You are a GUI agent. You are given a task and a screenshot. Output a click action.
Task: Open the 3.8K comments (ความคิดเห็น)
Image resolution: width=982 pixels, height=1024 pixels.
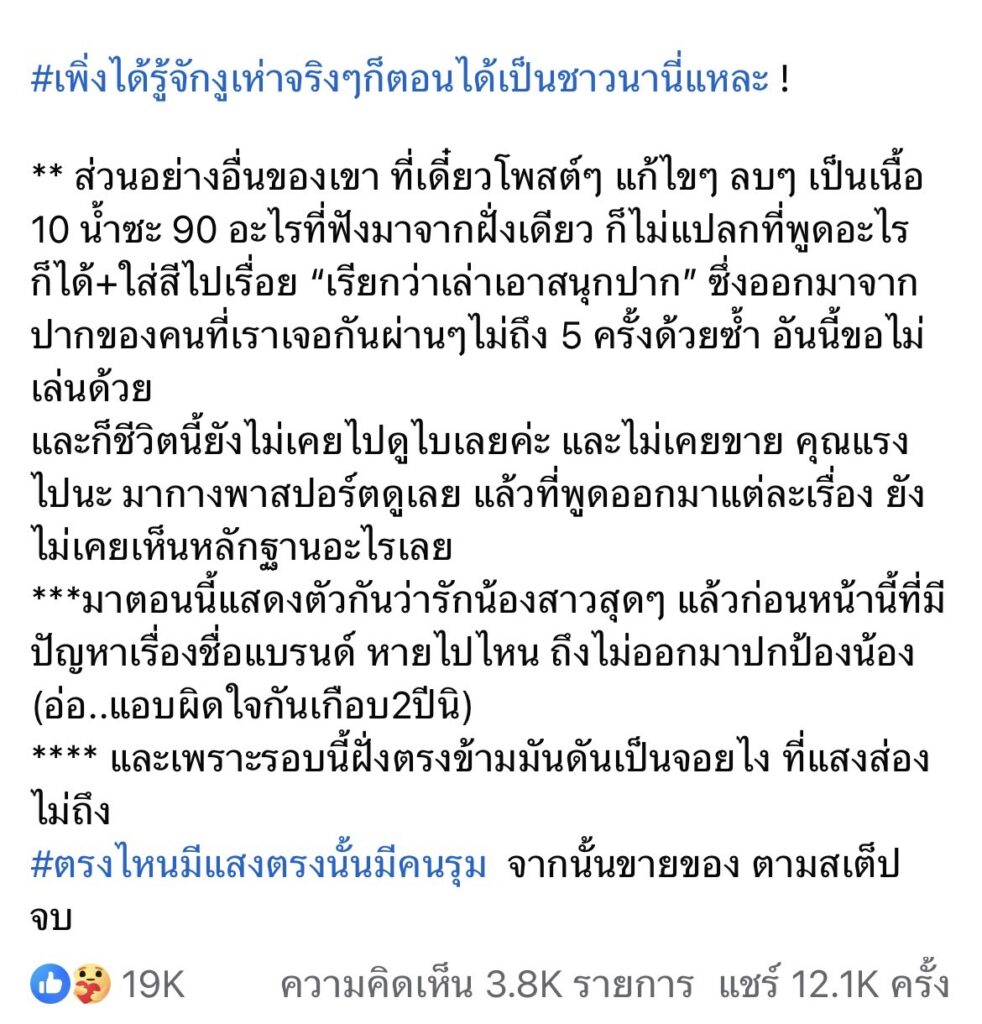[x=486, y=985]
